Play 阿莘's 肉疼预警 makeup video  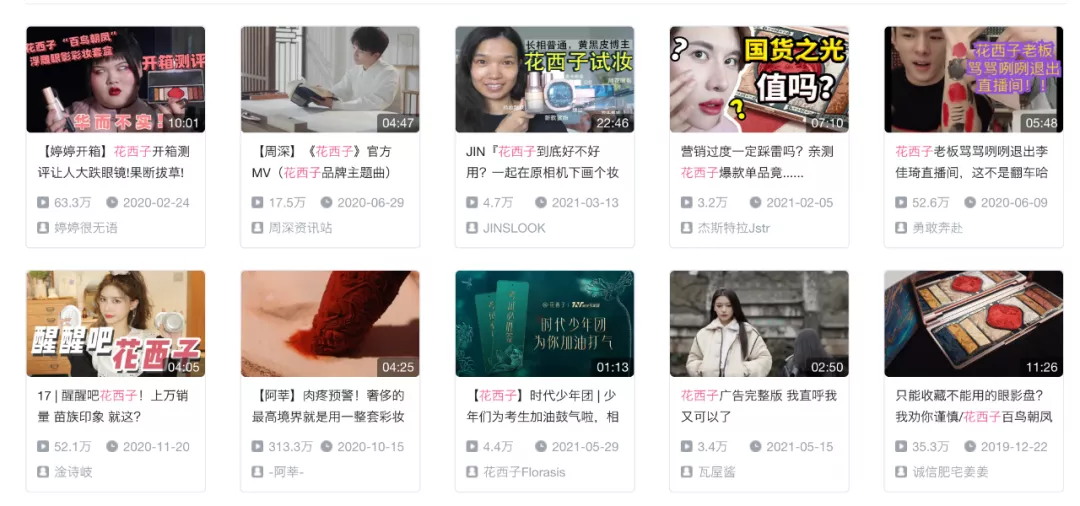[330, 324]
